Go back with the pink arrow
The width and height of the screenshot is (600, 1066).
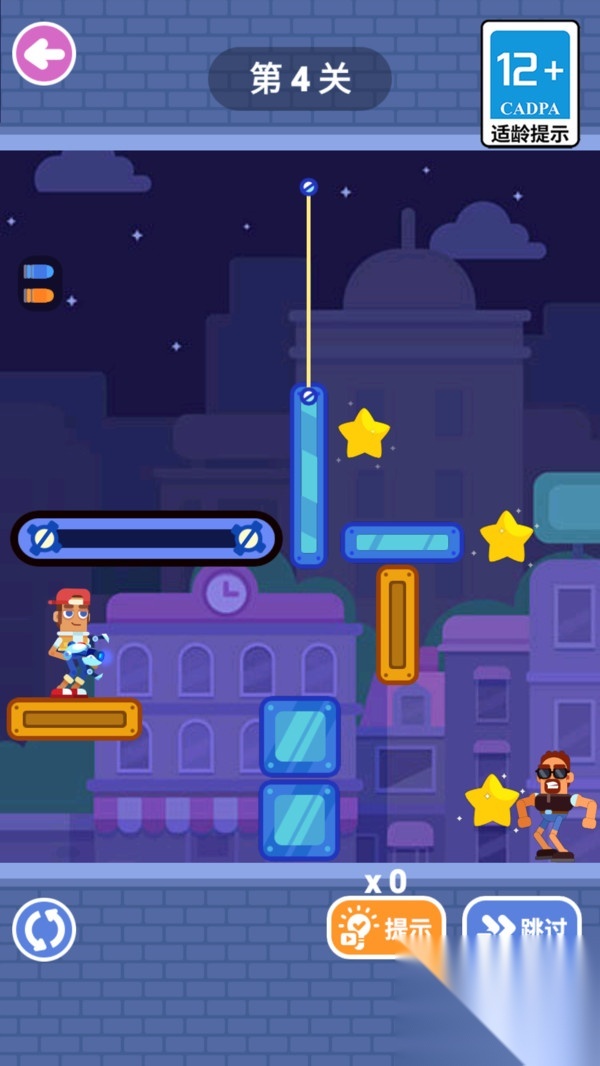coord(44,54)
